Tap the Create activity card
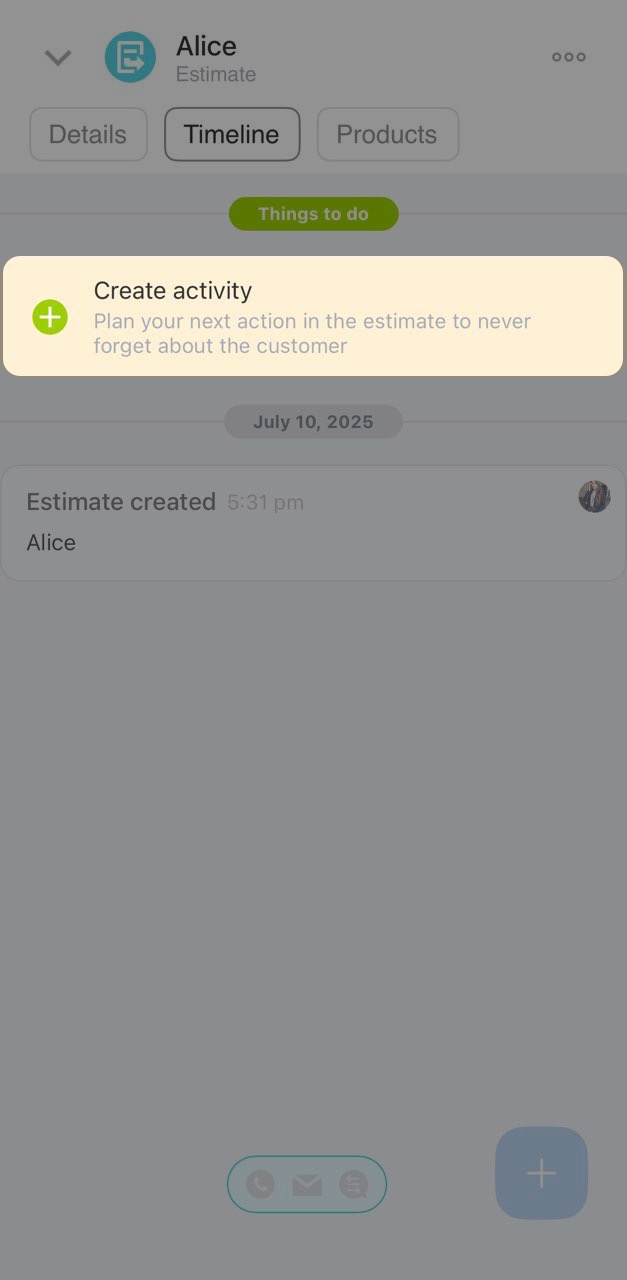The height and width of the screenshot is (1280, 627). pyautogui.click(x=312, y=316)
